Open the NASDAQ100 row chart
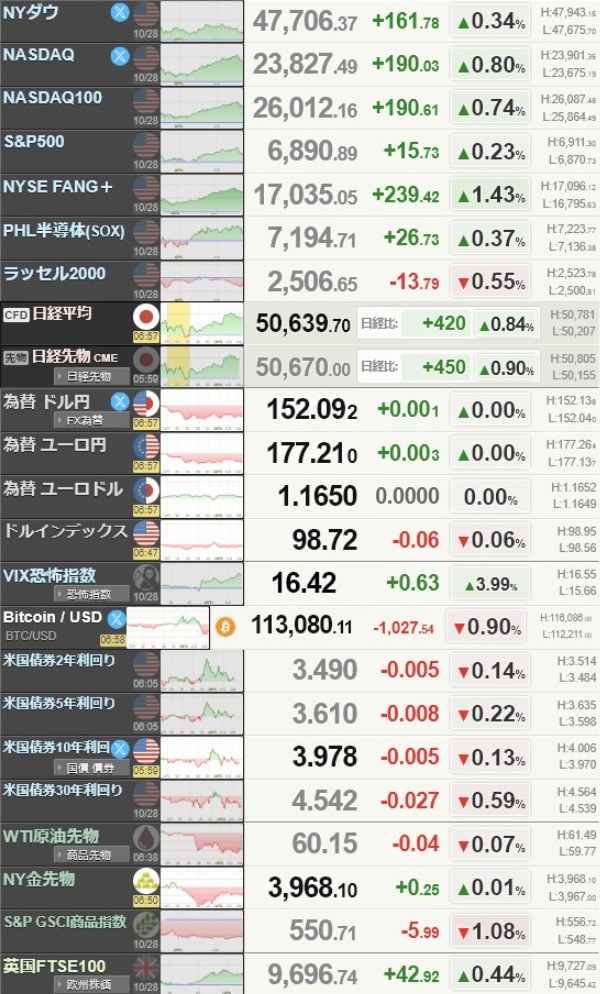Viewport: 600px width, 994px height. [x=201, y=108]
